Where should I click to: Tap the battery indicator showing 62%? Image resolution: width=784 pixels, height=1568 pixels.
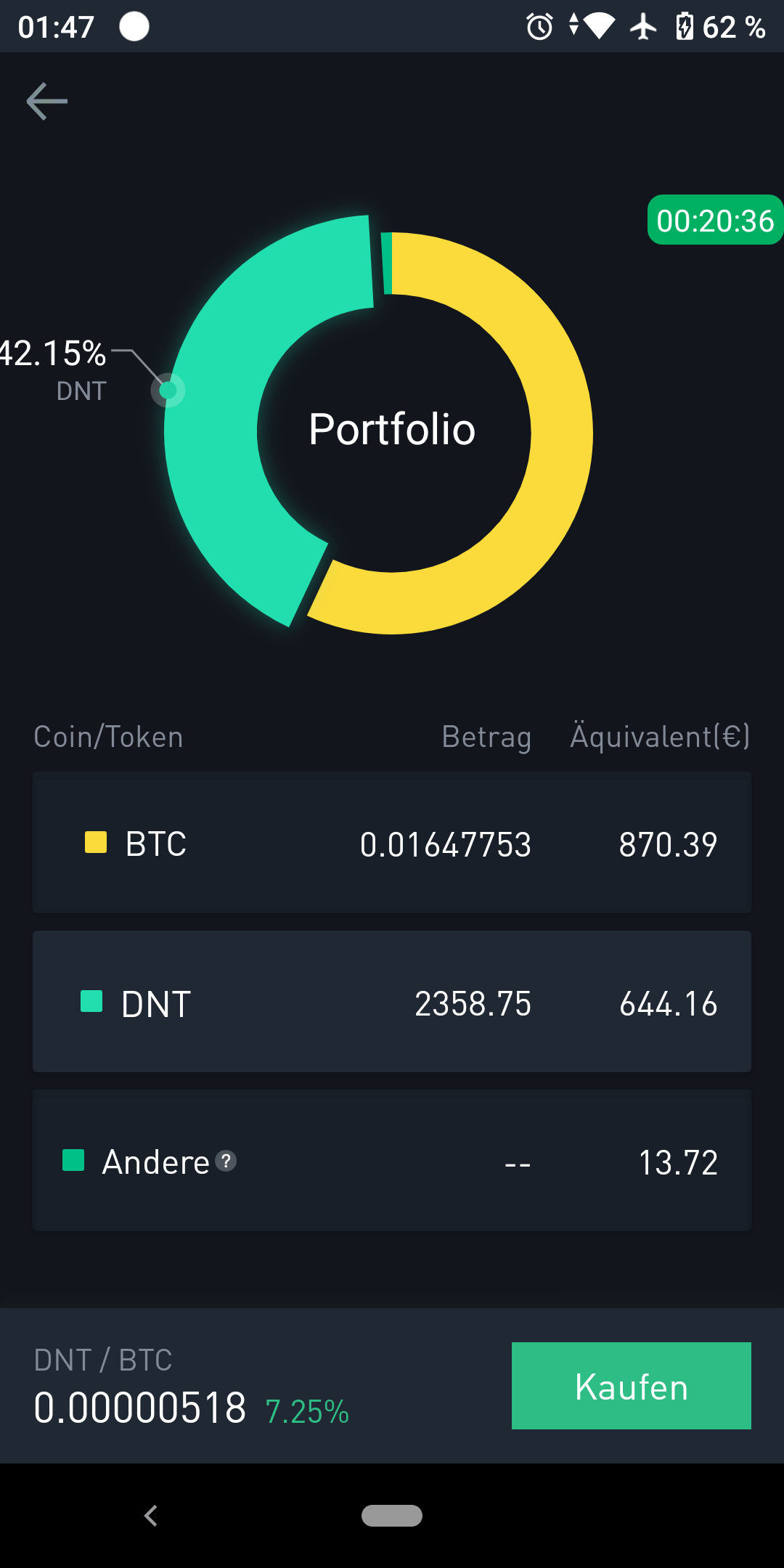708,27
